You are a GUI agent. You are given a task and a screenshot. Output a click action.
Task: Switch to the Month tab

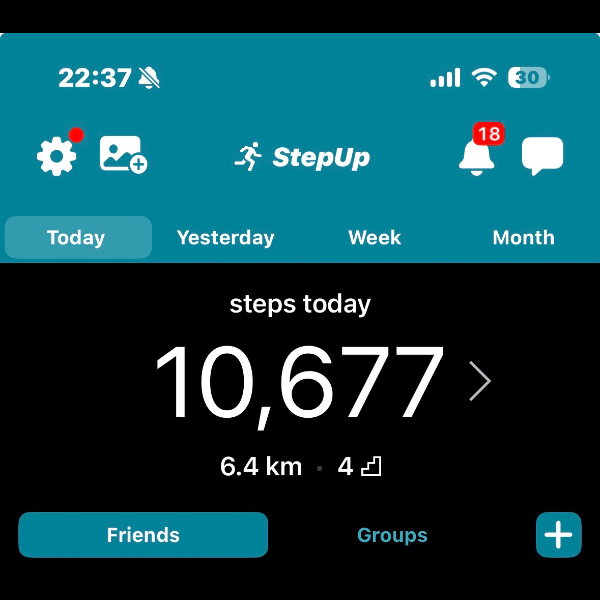coord(523,238)
